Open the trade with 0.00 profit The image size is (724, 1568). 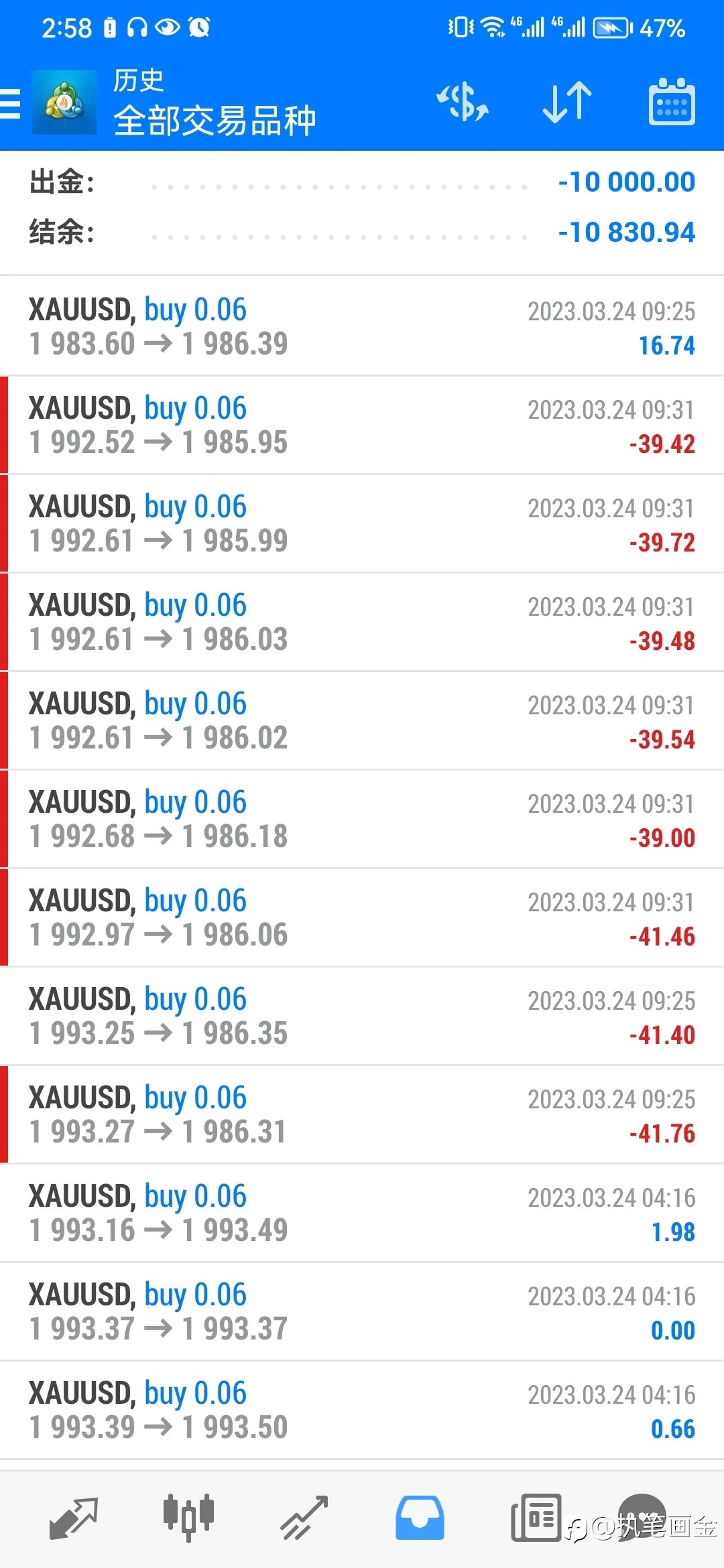pyautogui.click(x=362, y=1311)
